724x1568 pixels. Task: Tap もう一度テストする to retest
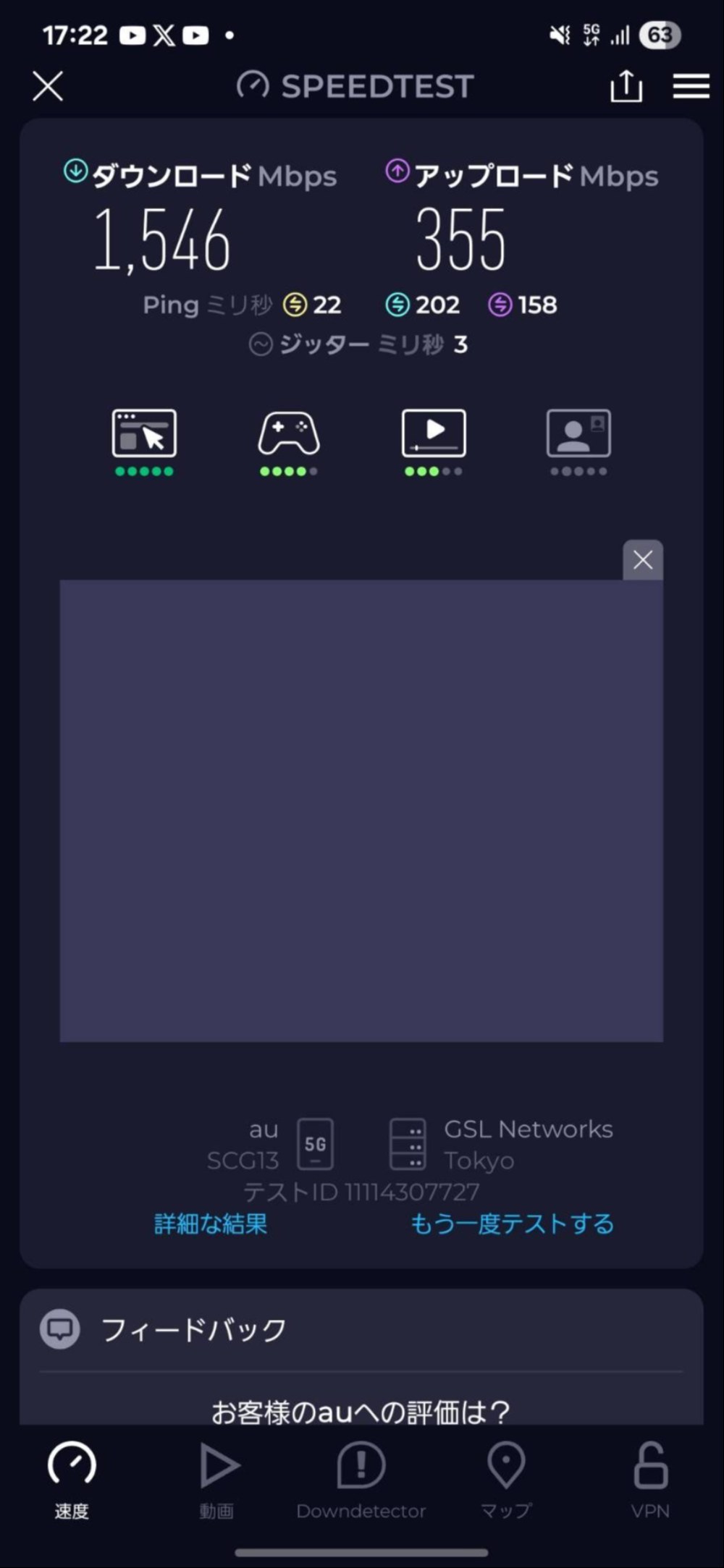click(513, 1224)
